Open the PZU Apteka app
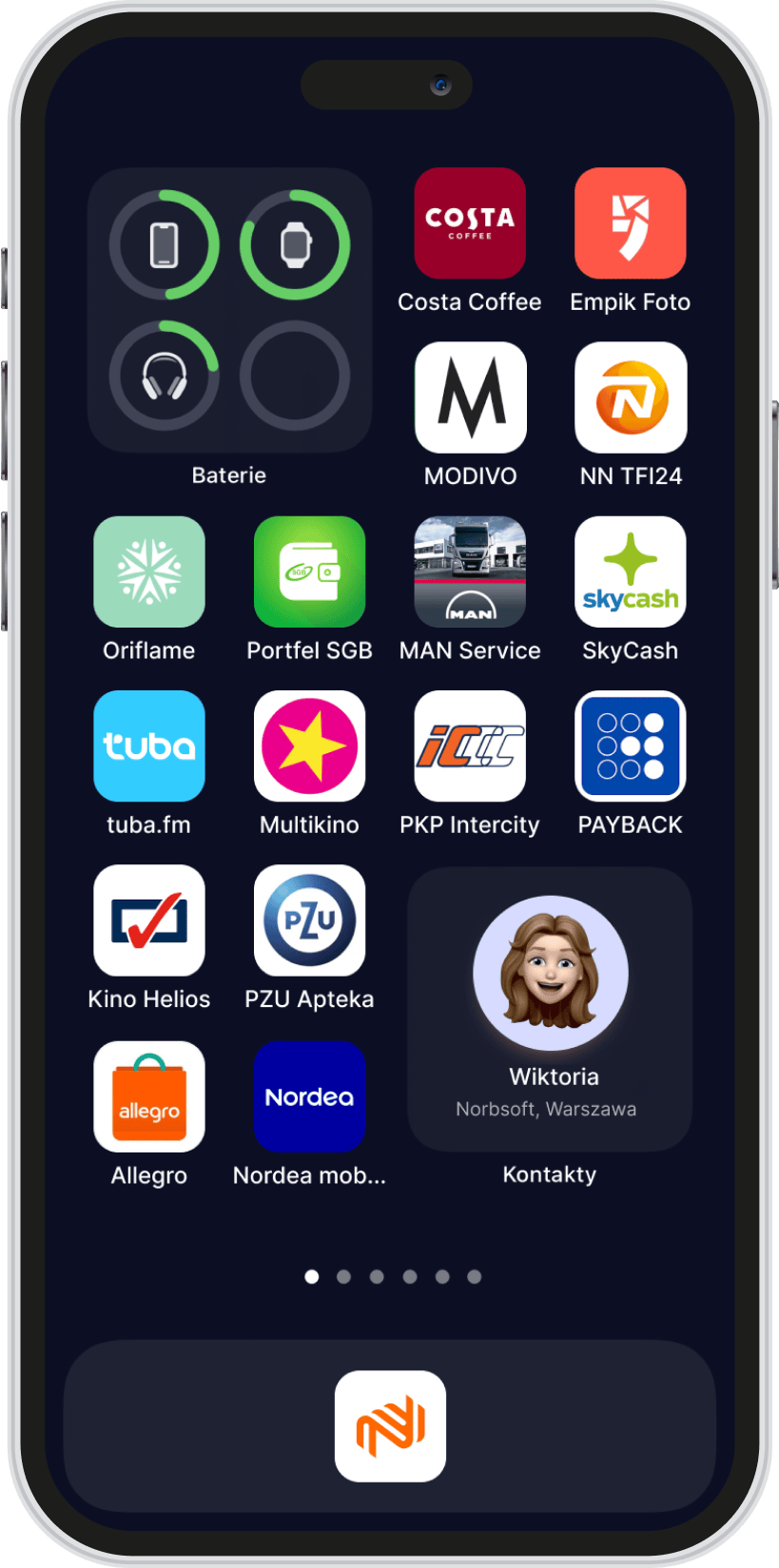This screenshot has width=779, height=1568. pos(309,920)
